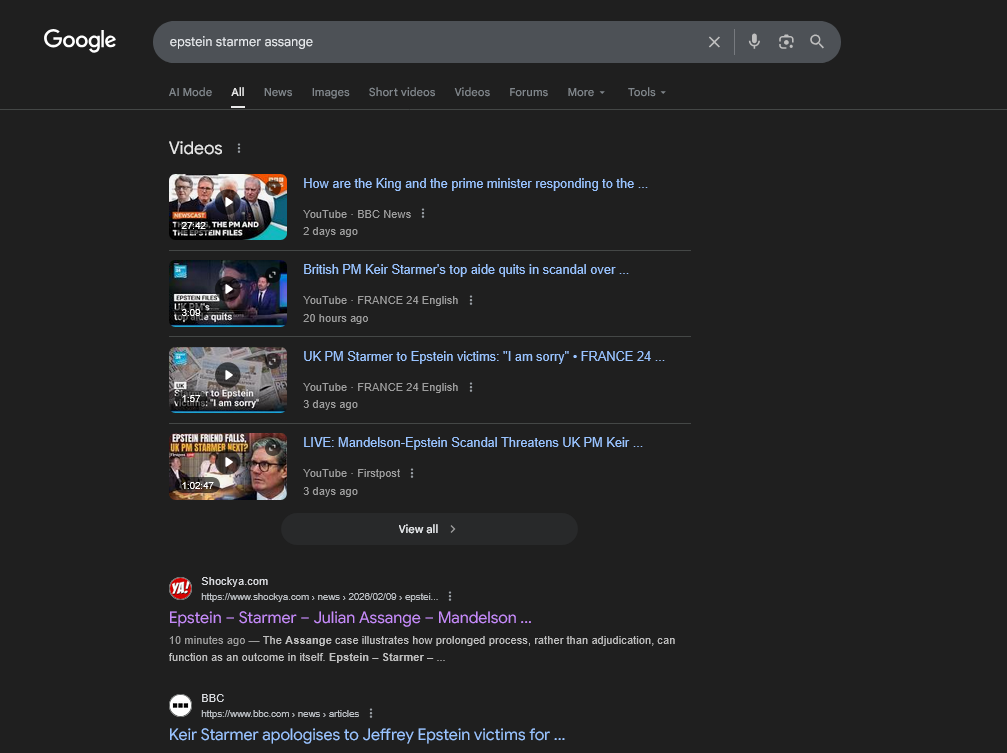Open the Shockya.com Epstein Starmer article
Screen dimensions: 1007x753
coord(350,617)
